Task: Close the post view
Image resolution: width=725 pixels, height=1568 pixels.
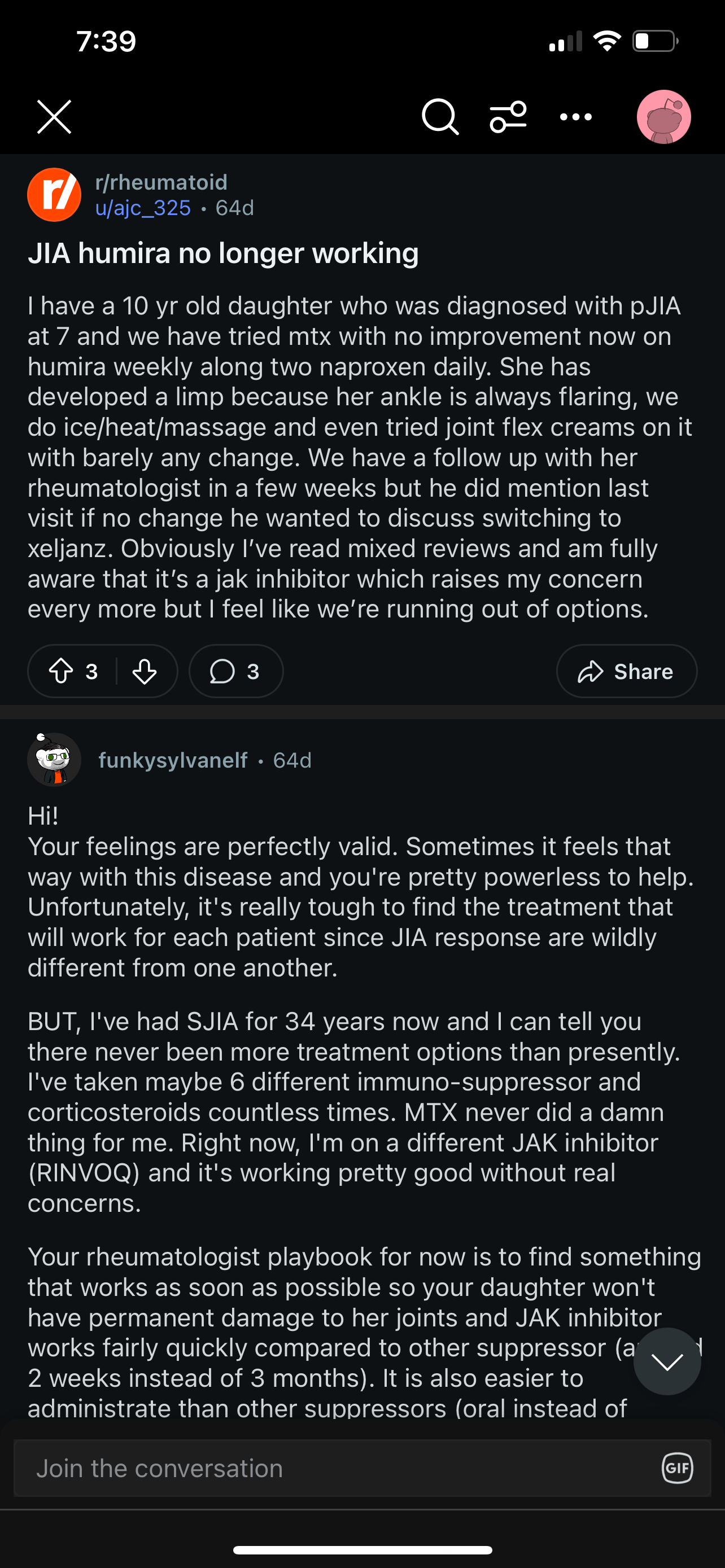Action: pos(54,117)
